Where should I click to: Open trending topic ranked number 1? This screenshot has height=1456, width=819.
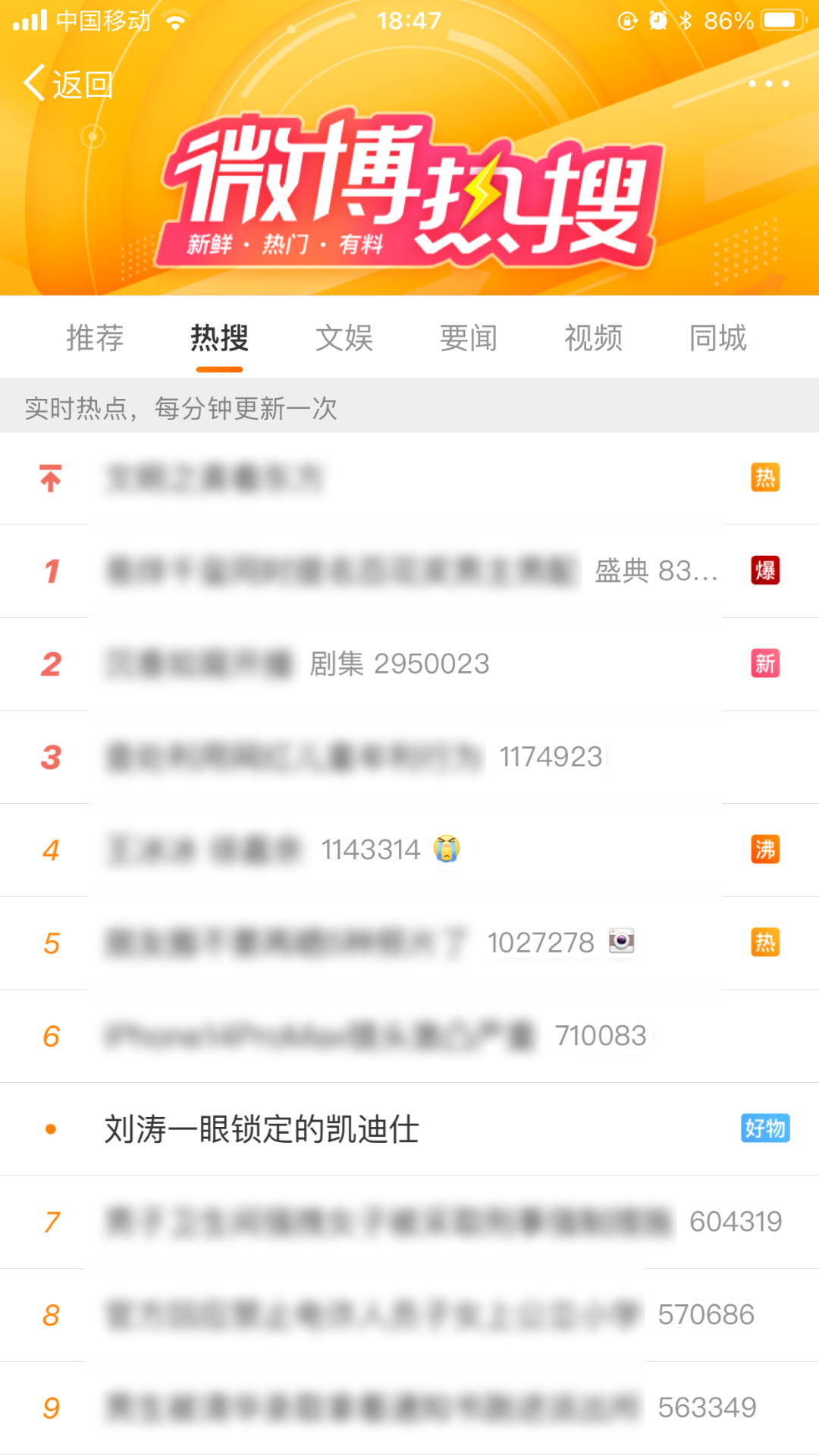coord(341,571)
